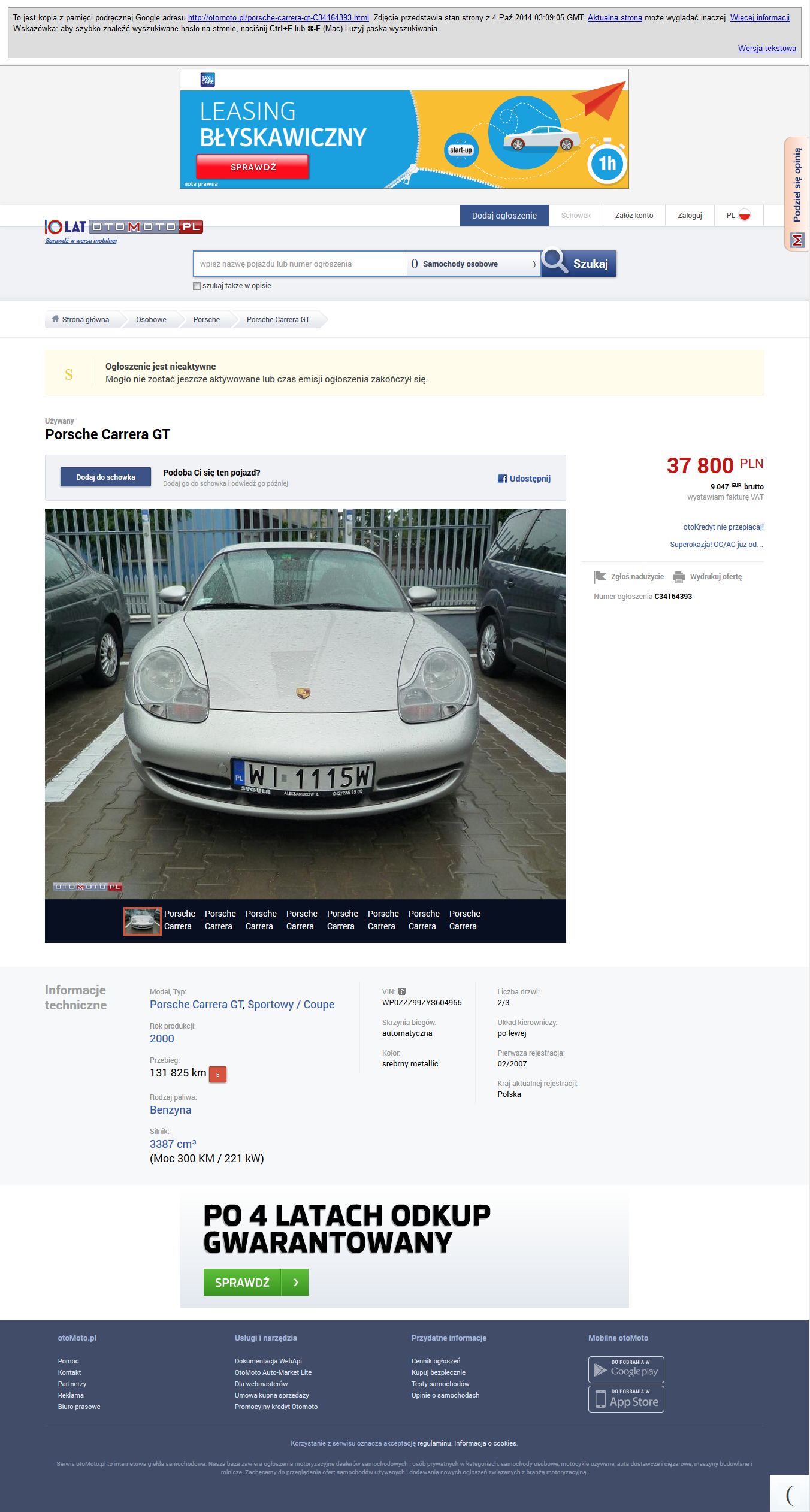The height and width of the screenshot is (1512, 810).
Task: Go to the Strona główna breadcrumb
Action: (81, 320)
